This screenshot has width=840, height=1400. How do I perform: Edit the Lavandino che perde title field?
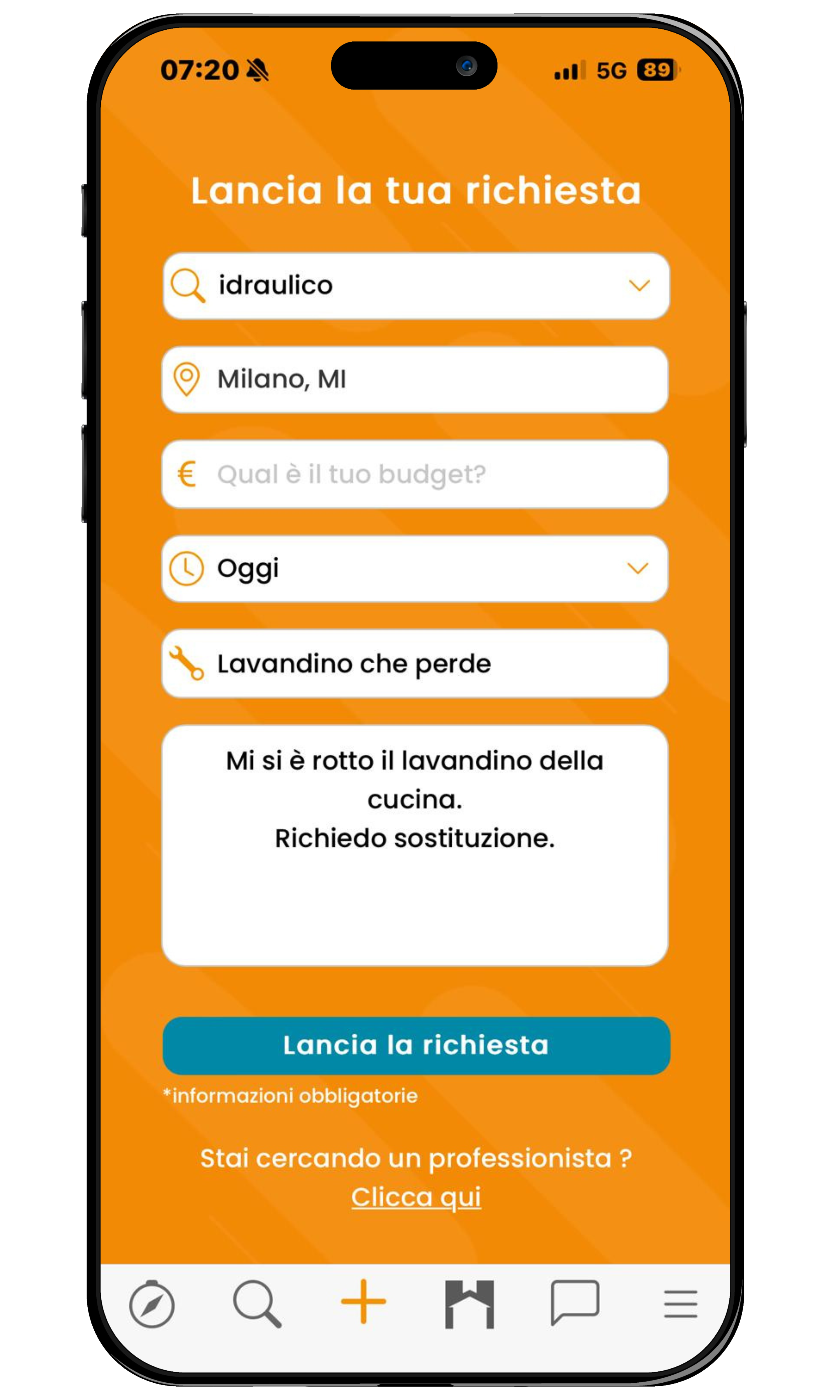pyautogui.click(x=415, y=663)
